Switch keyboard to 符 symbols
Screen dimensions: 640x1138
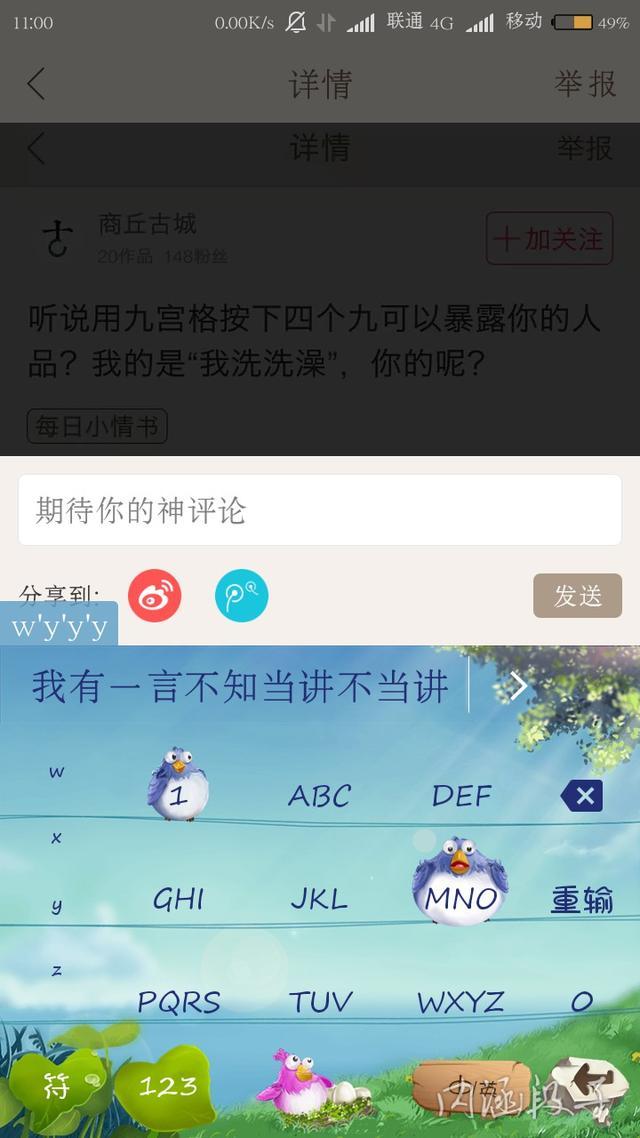coord(56,1086)
